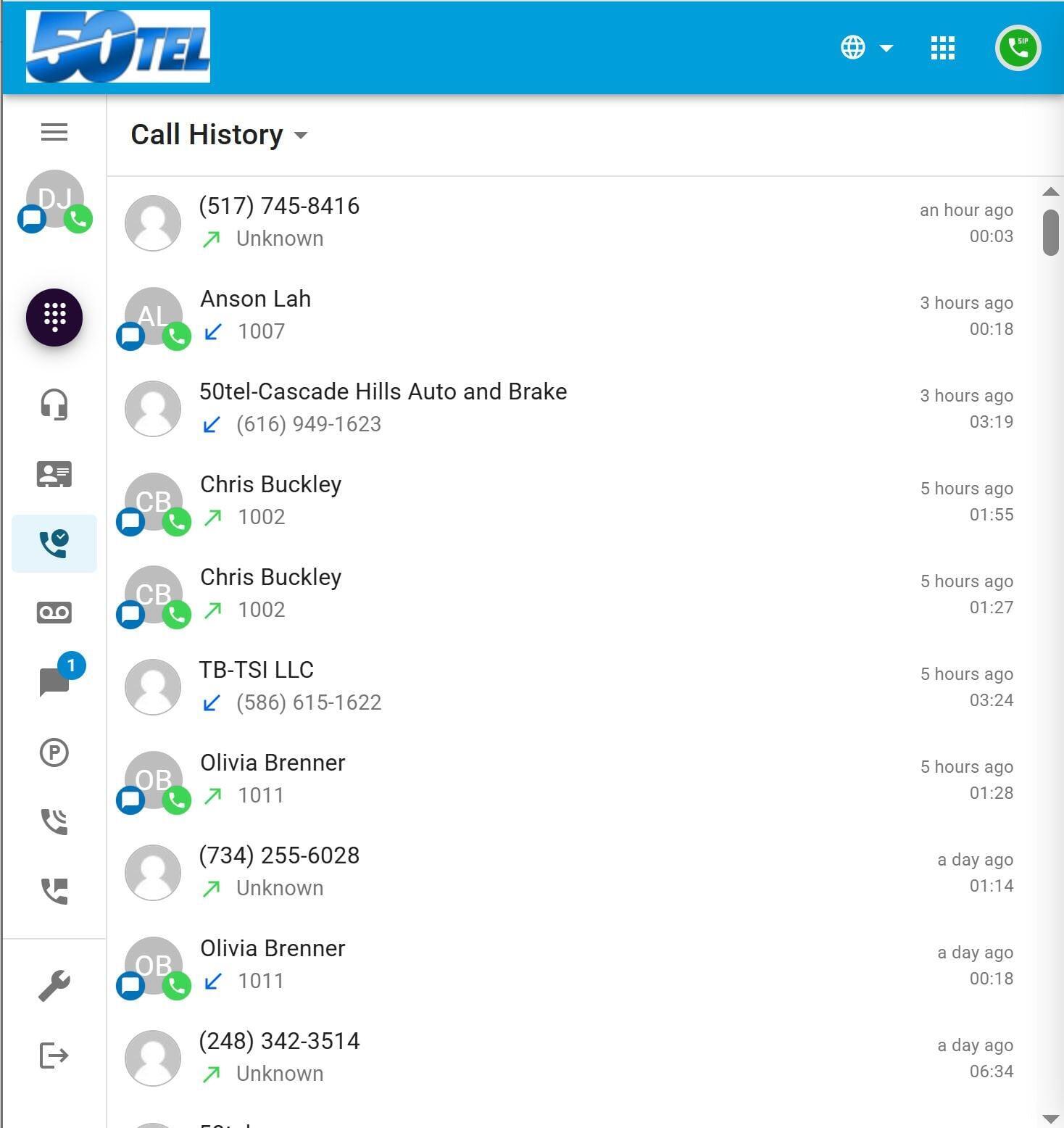Open the headset section in sidebar

54,405
